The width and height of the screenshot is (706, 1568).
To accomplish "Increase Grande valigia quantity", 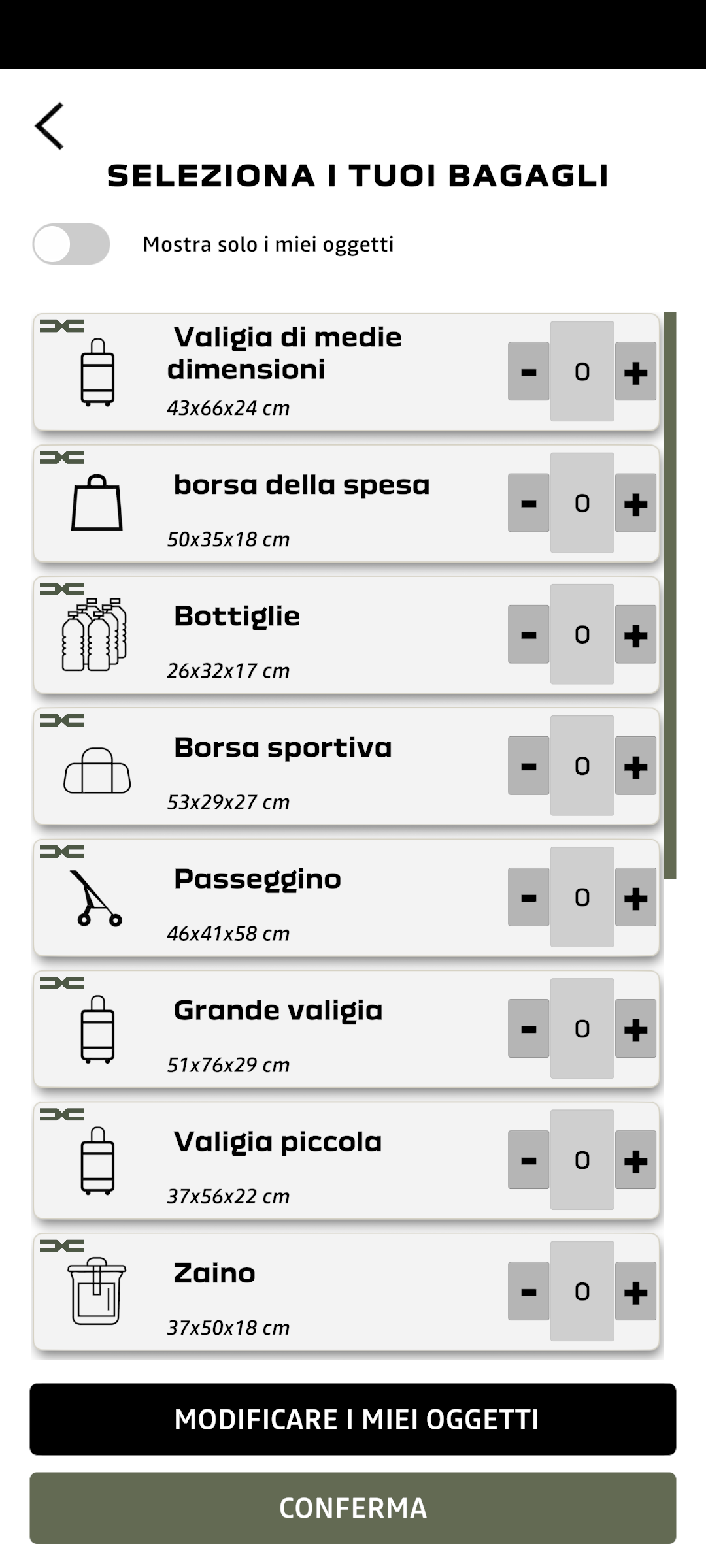I will (x=635, y=1028).
